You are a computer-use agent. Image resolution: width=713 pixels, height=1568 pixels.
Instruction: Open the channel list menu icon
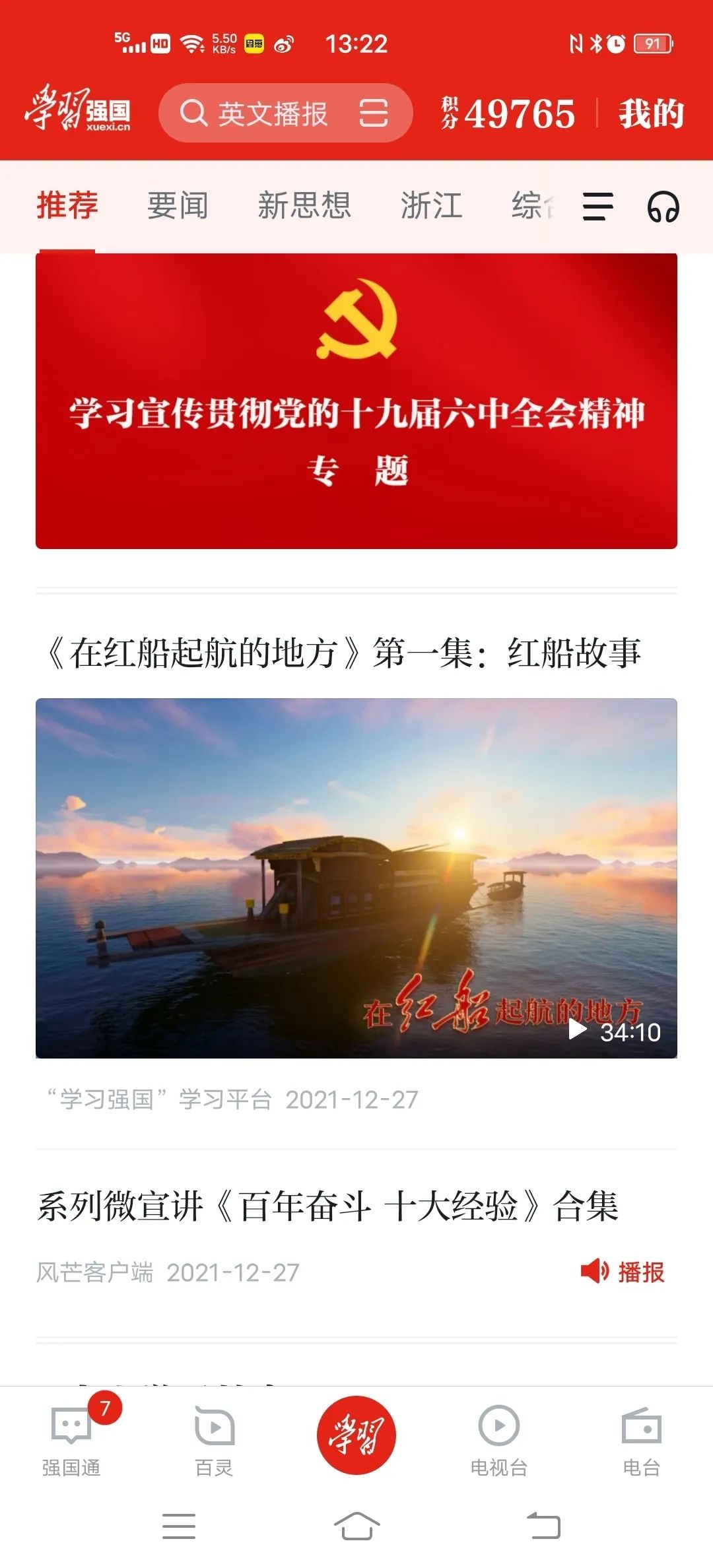597,207
